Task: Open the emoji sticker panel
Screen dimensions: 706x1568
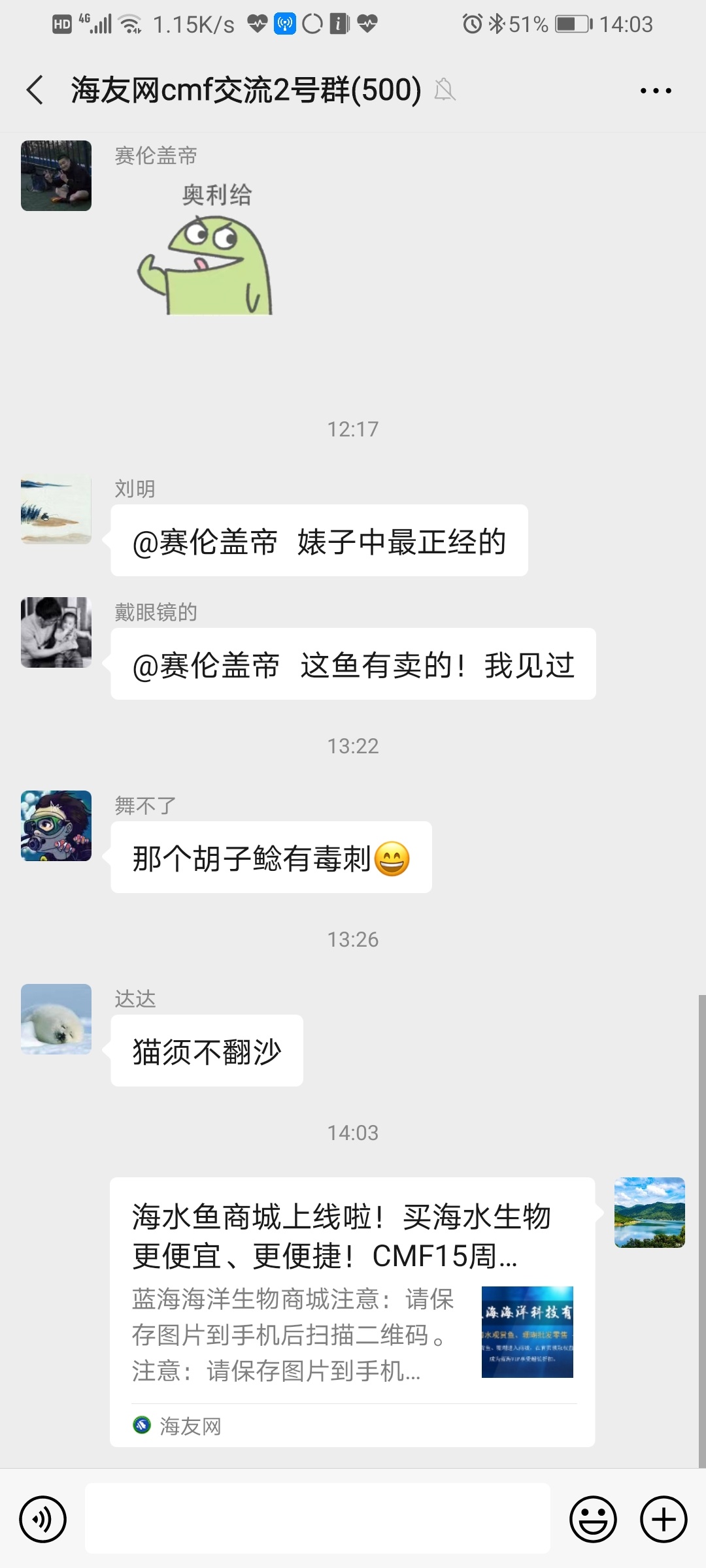Action: [593, 1519]
